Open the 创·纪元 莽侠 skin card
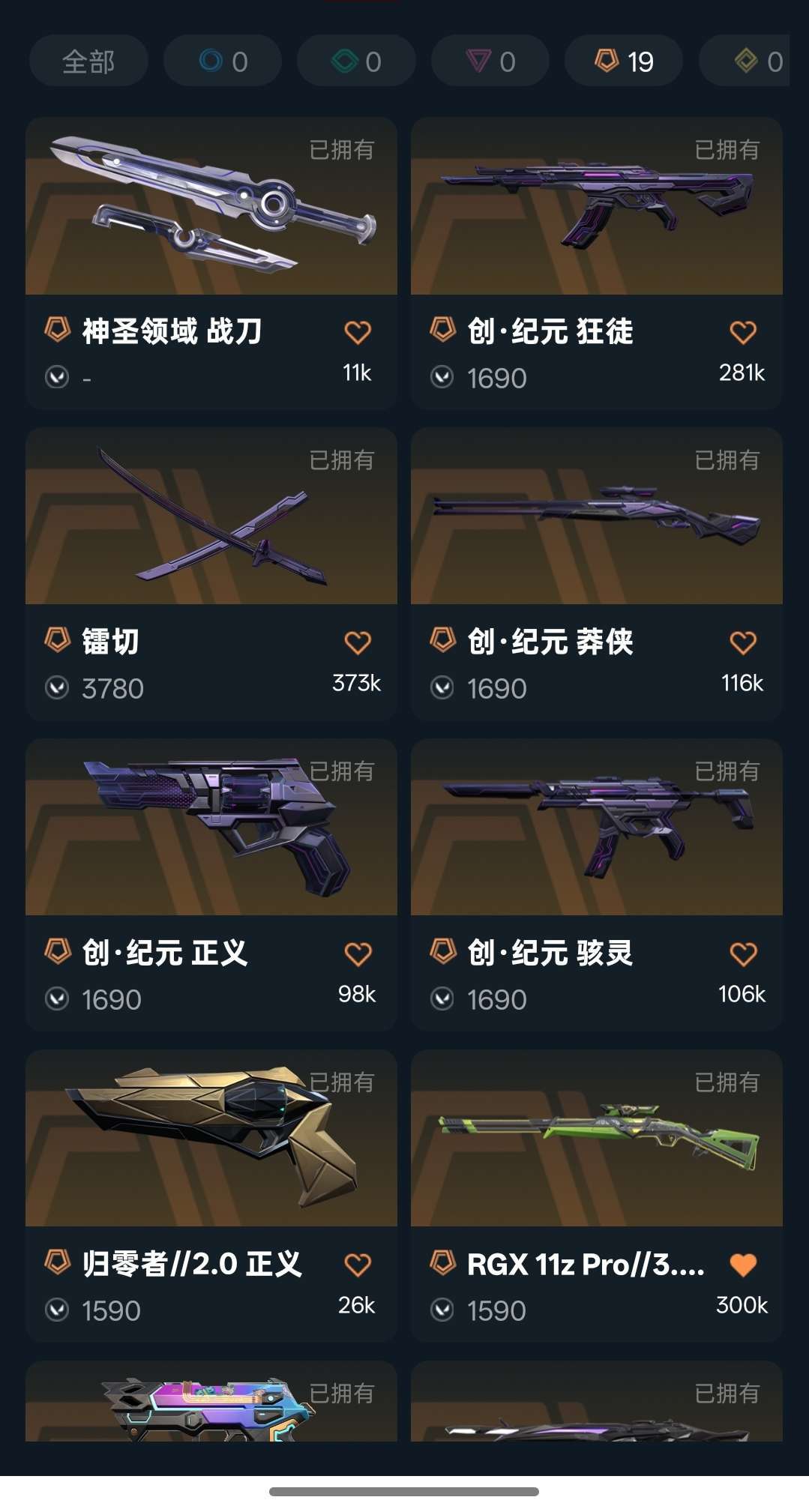This screenshot has width=809, height=1512. (597, 573)
